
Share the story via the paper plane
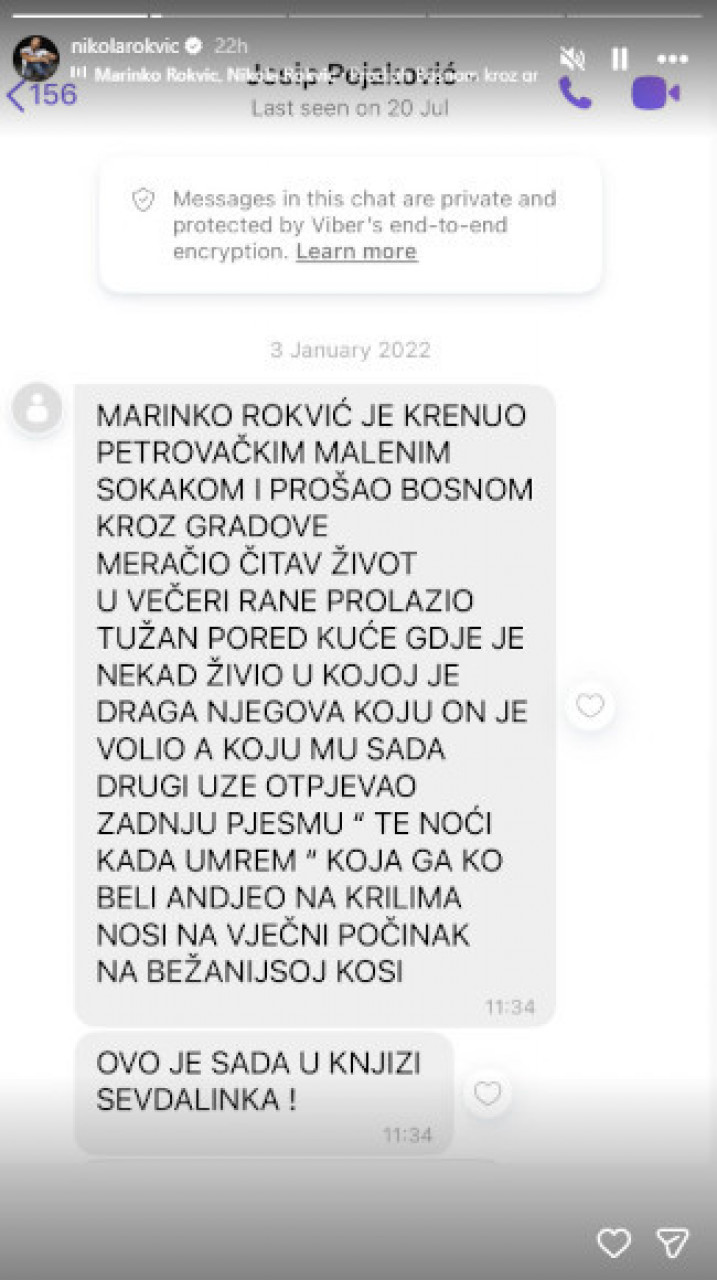[x=672, y=1243]
